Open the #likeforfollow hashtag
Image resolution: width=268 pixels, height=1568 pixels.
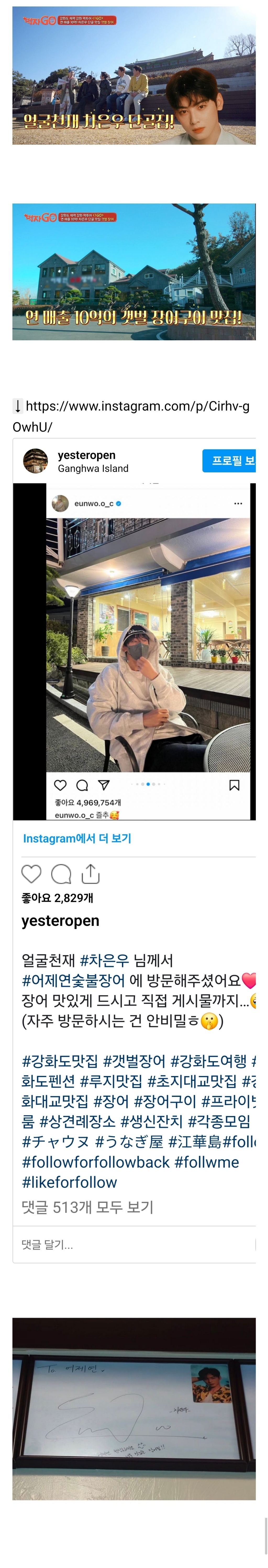point(69,1182)
